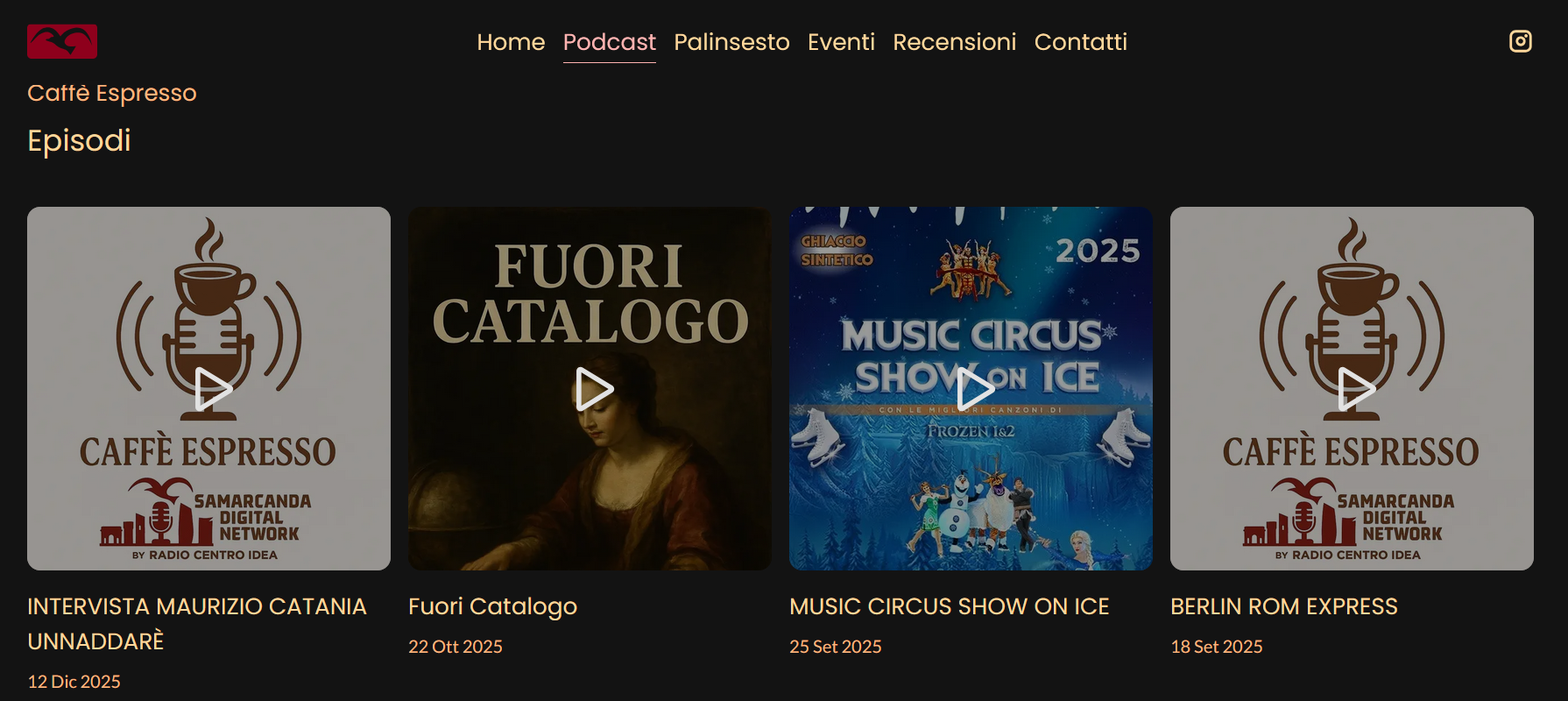Open the Fuori Catalogo title link
The width and height of the screenshot is (1568, 701).
[492, 606]
